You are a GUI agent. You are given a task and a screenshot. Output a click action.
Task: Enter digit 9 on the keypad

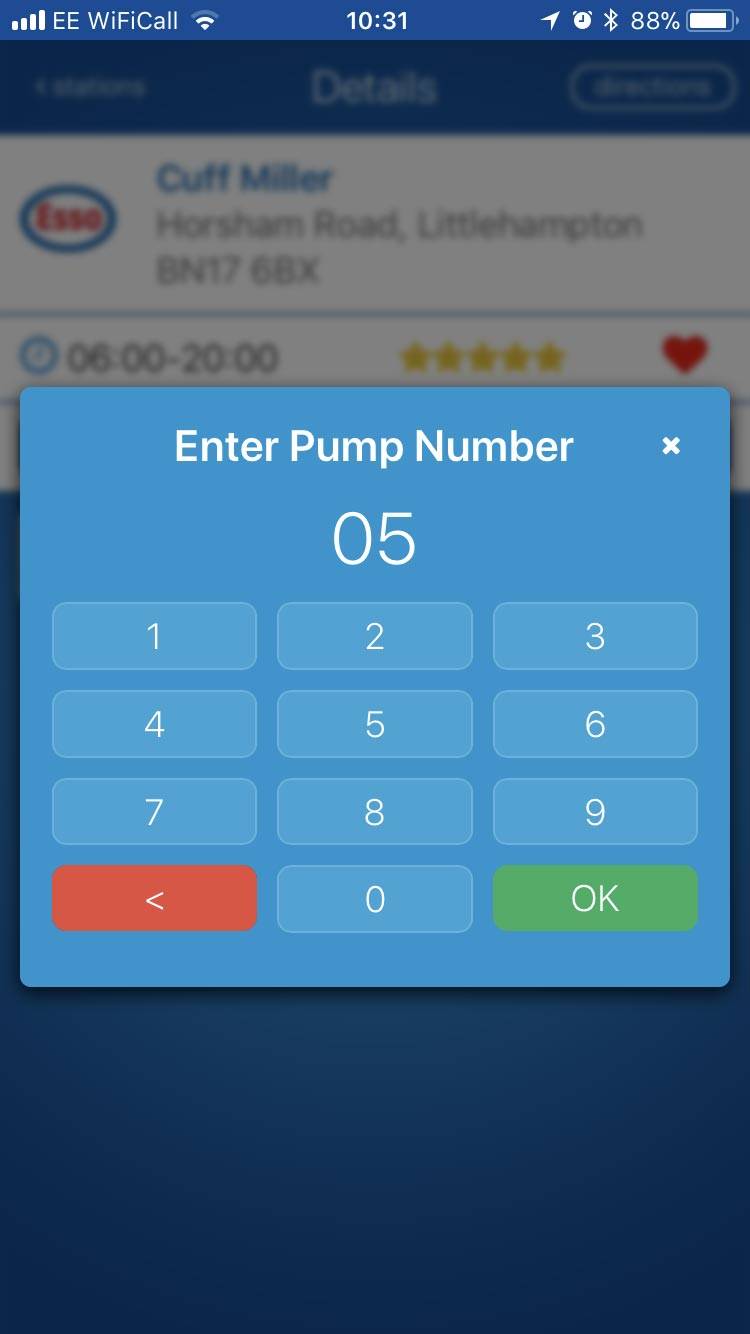coord(595,811)
